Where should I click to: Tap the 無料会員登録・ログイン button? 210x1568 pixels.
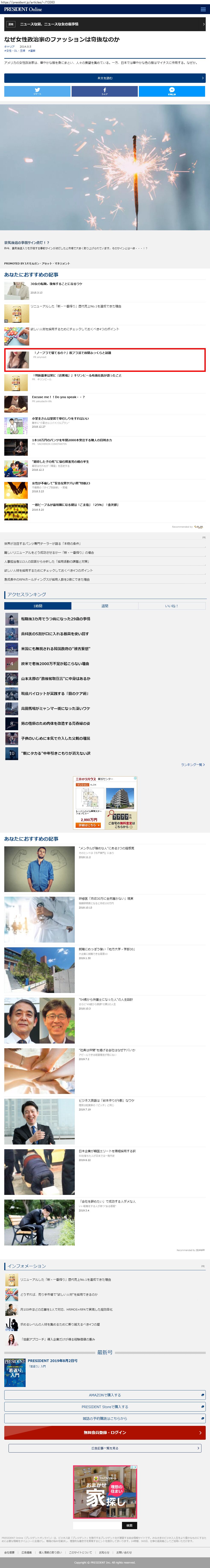click(x=105, y=1432)
